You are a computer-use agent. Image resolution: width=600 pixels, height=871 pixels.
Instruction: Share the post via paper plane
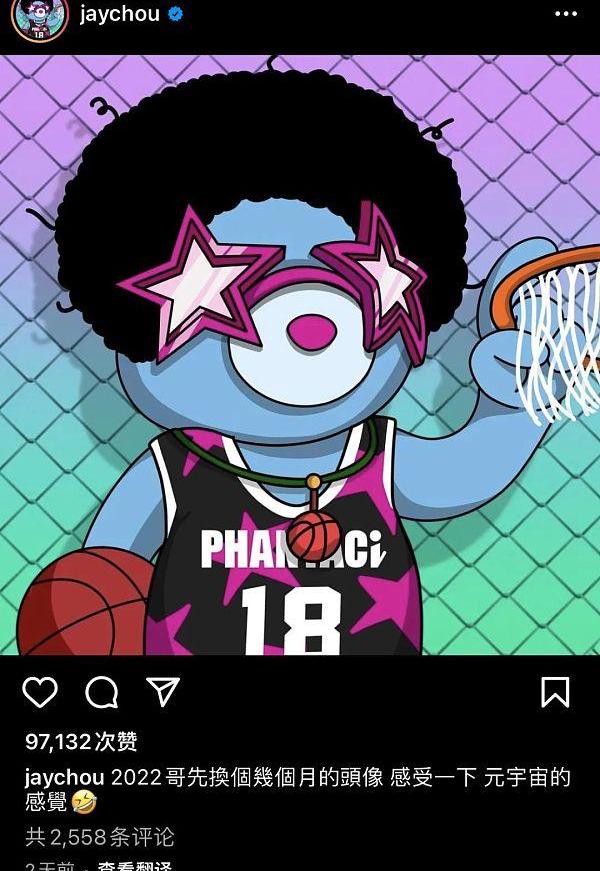click(162, 691)
